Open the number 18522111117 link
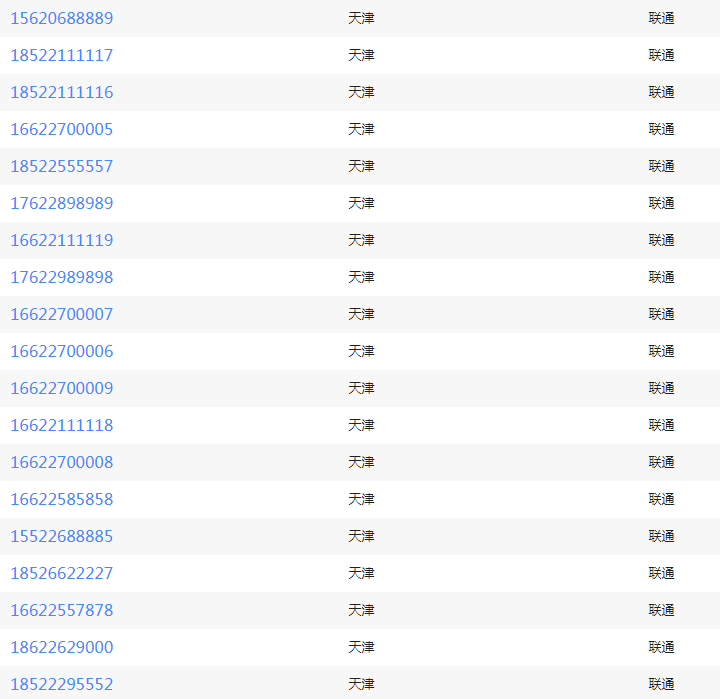This screenshot has width=720, height=699. pos(61,55)
